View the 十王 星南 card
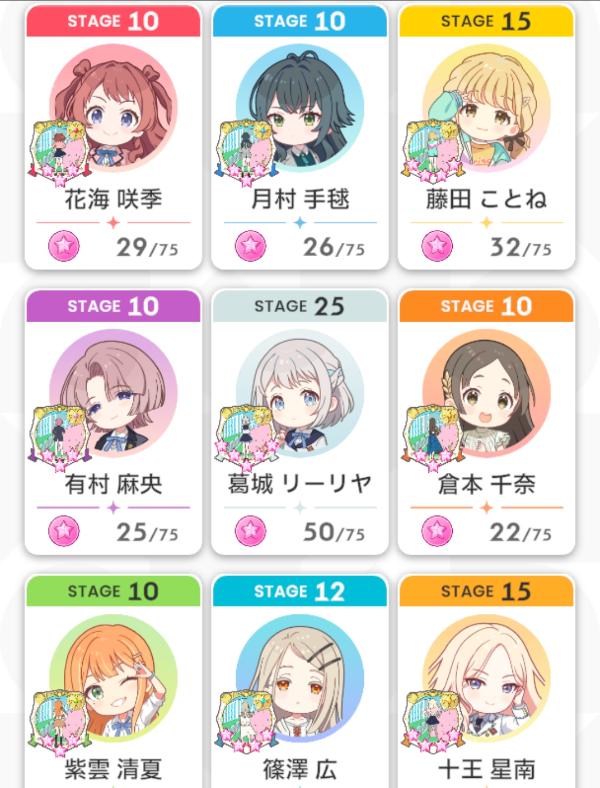The height and width of the screenshot is (788, 600). (486, 690)
